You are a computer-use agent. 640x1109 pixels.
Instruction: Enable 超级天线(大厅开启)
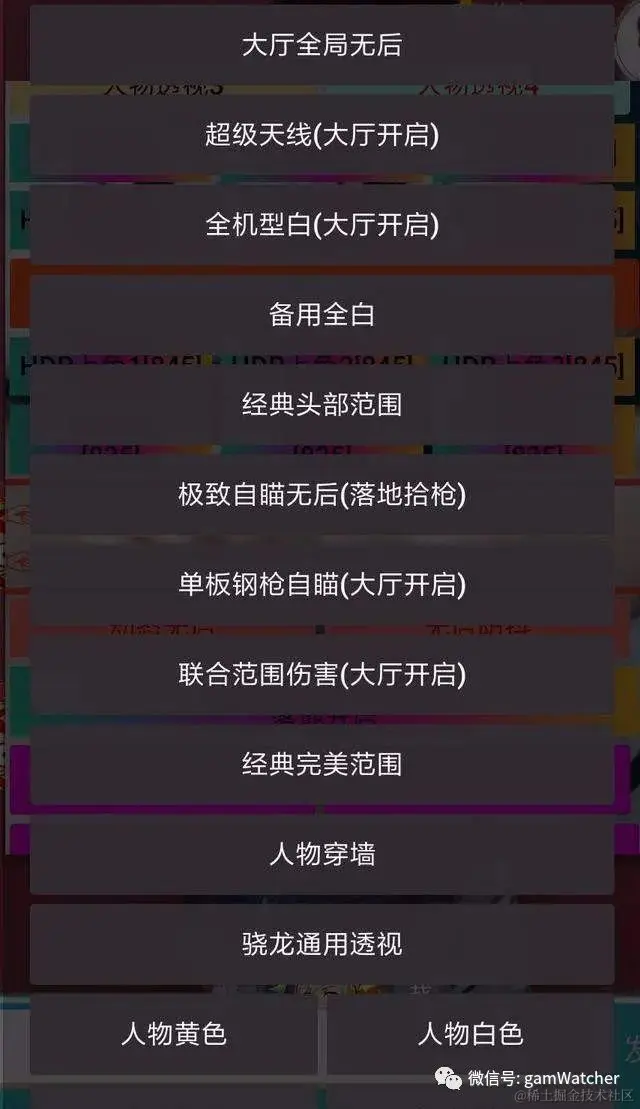(x=321, y=135)
